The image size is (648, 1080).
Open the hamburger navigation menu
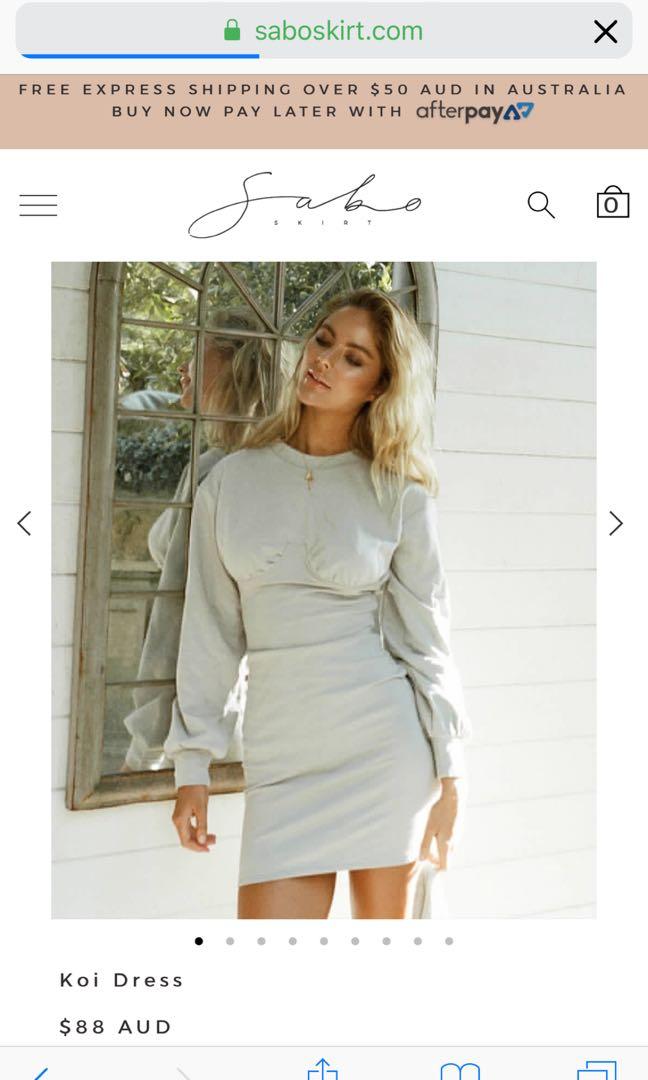click(38, 205)
